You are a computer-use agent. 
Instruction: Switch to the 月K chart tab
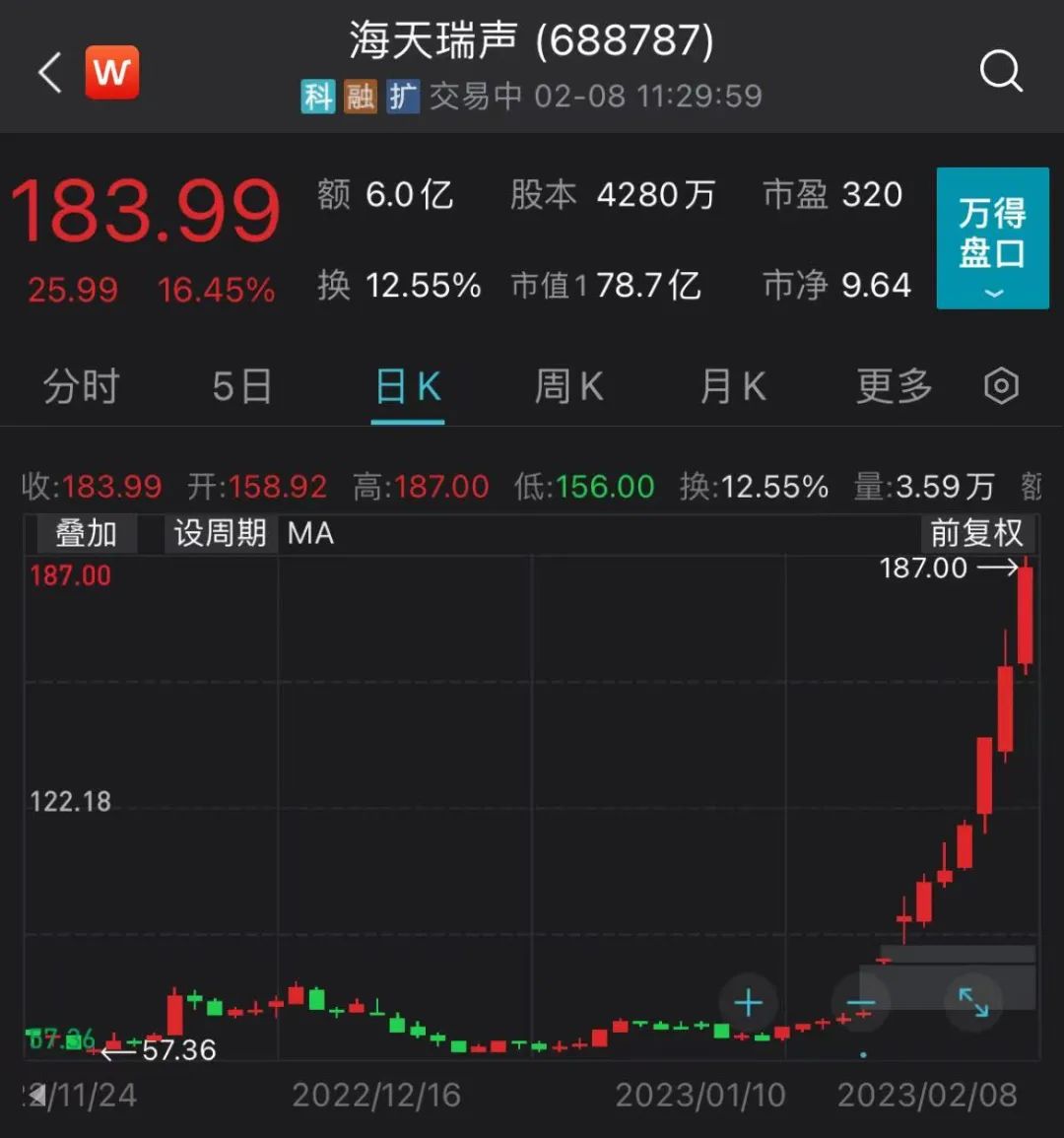pyautogui.click(x=733, y=387)
